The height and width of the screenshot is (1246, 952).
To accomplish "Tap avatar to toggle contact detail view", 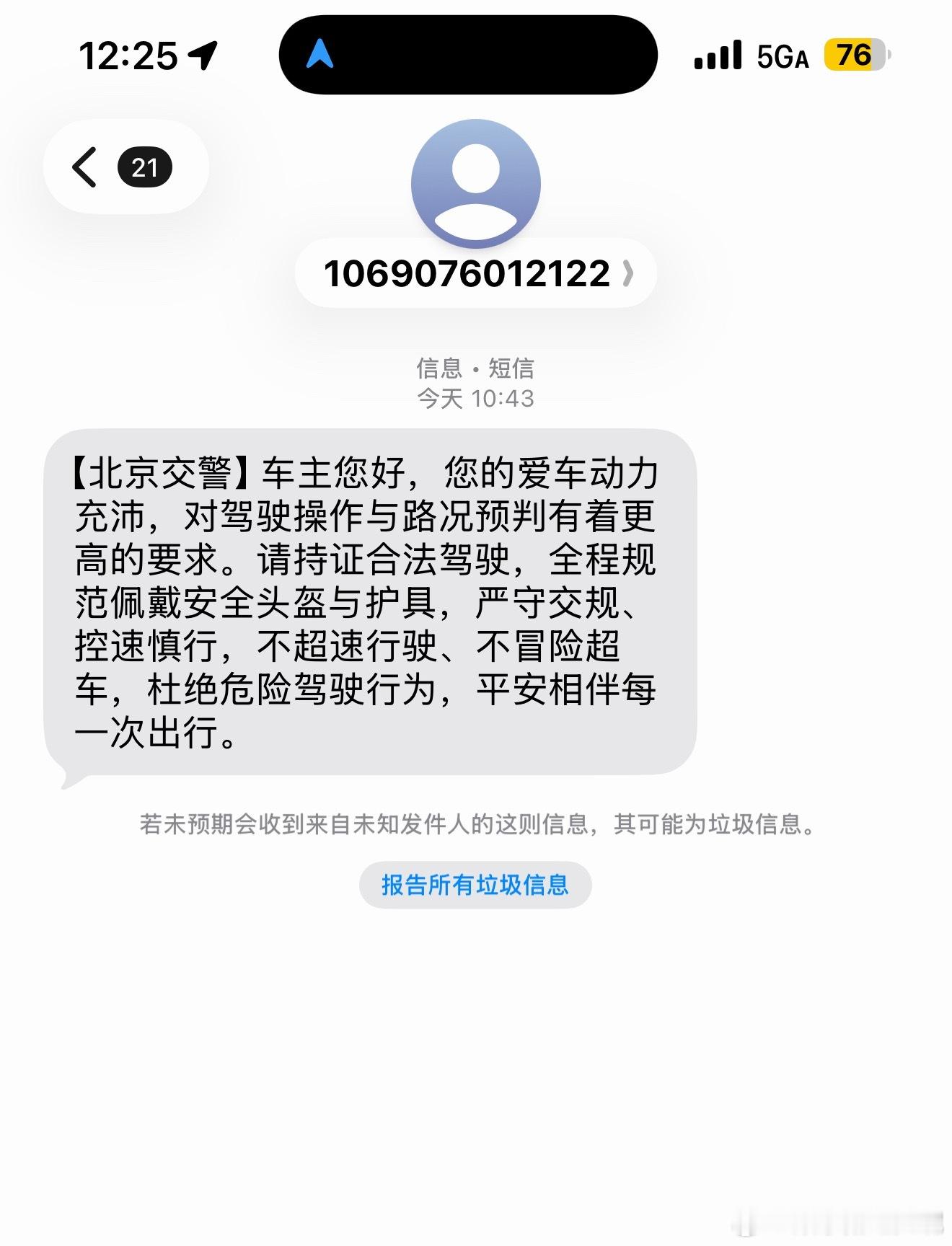I will (476, 182).
